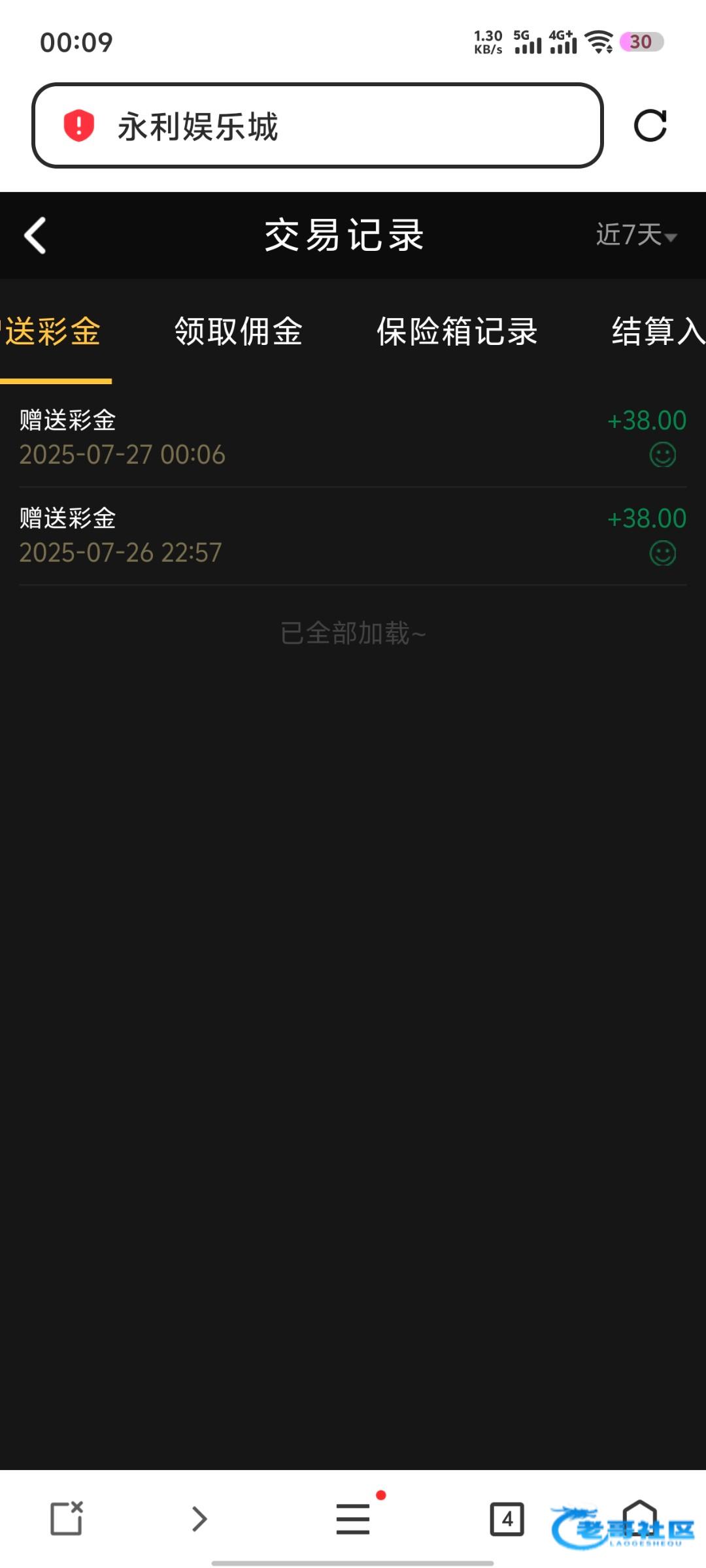Open the 近7天 date range dropdown
Screen dimensions: 706x1568
[x=635, y=235]
